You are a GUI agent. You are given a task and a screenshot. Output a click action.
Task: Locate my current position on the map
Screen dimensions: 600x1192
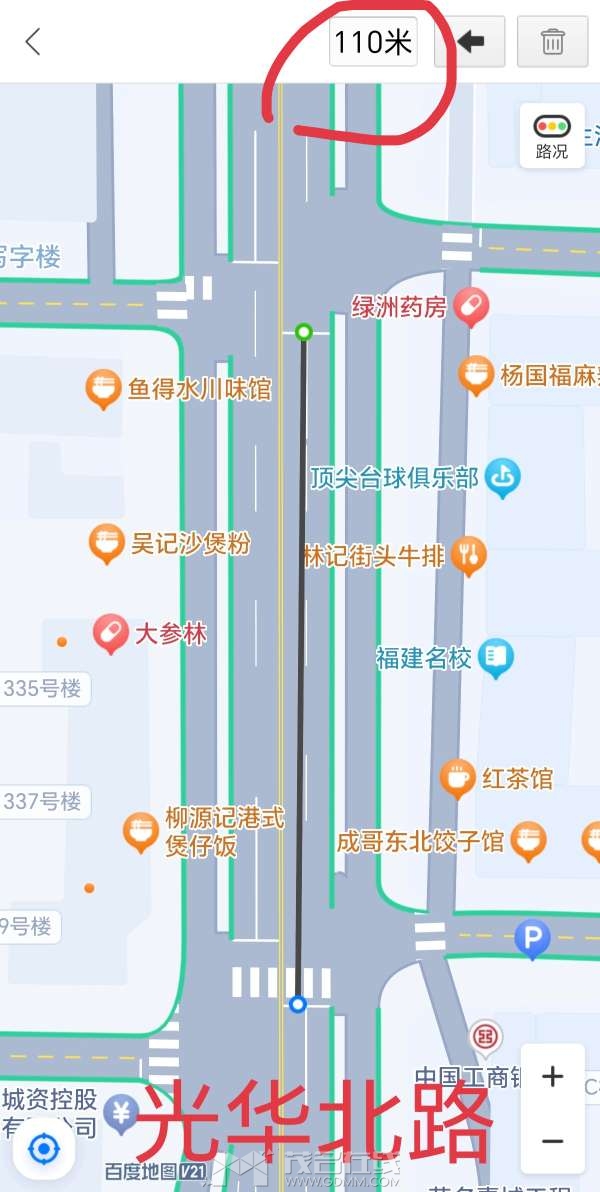click(x=44, y=1149)
